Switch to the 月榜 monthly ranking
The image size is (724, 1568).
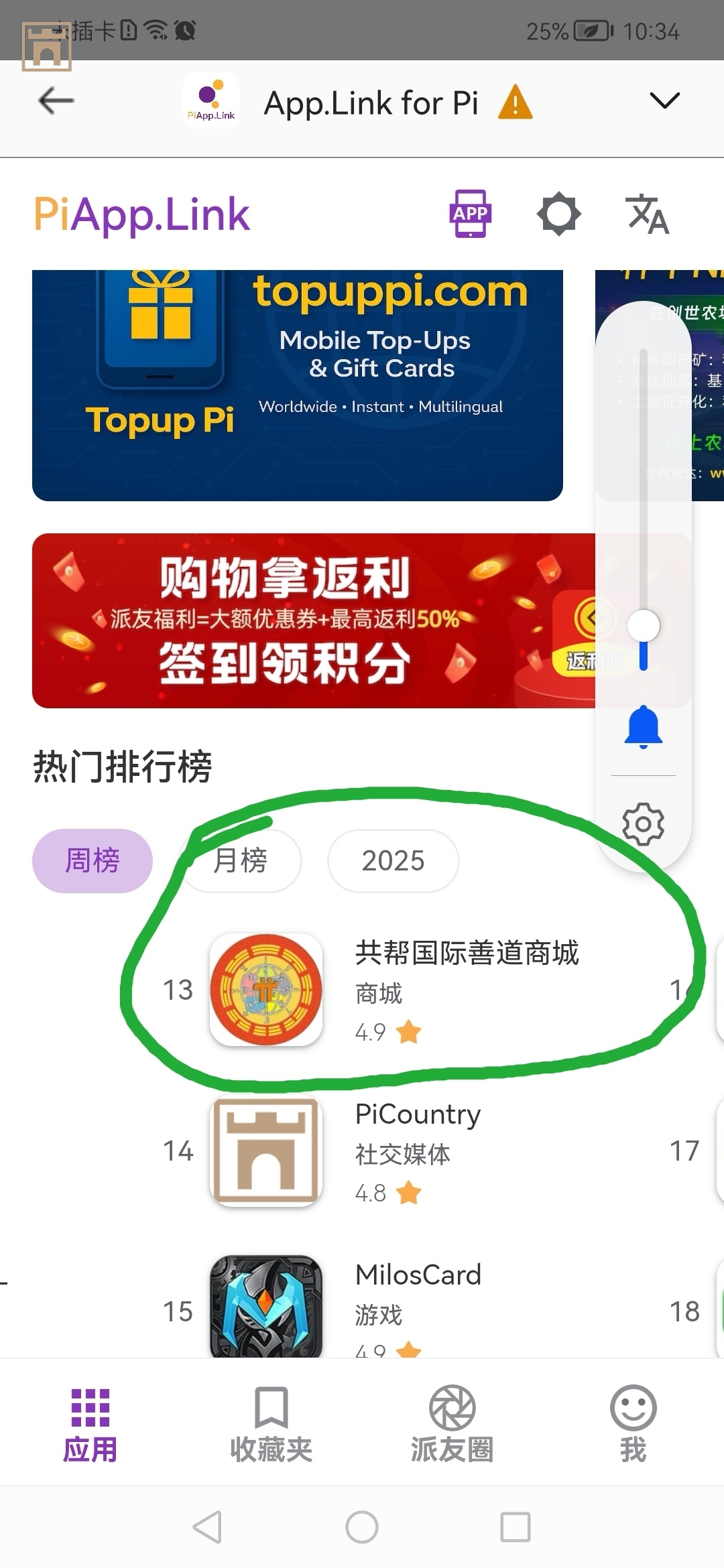241,861
